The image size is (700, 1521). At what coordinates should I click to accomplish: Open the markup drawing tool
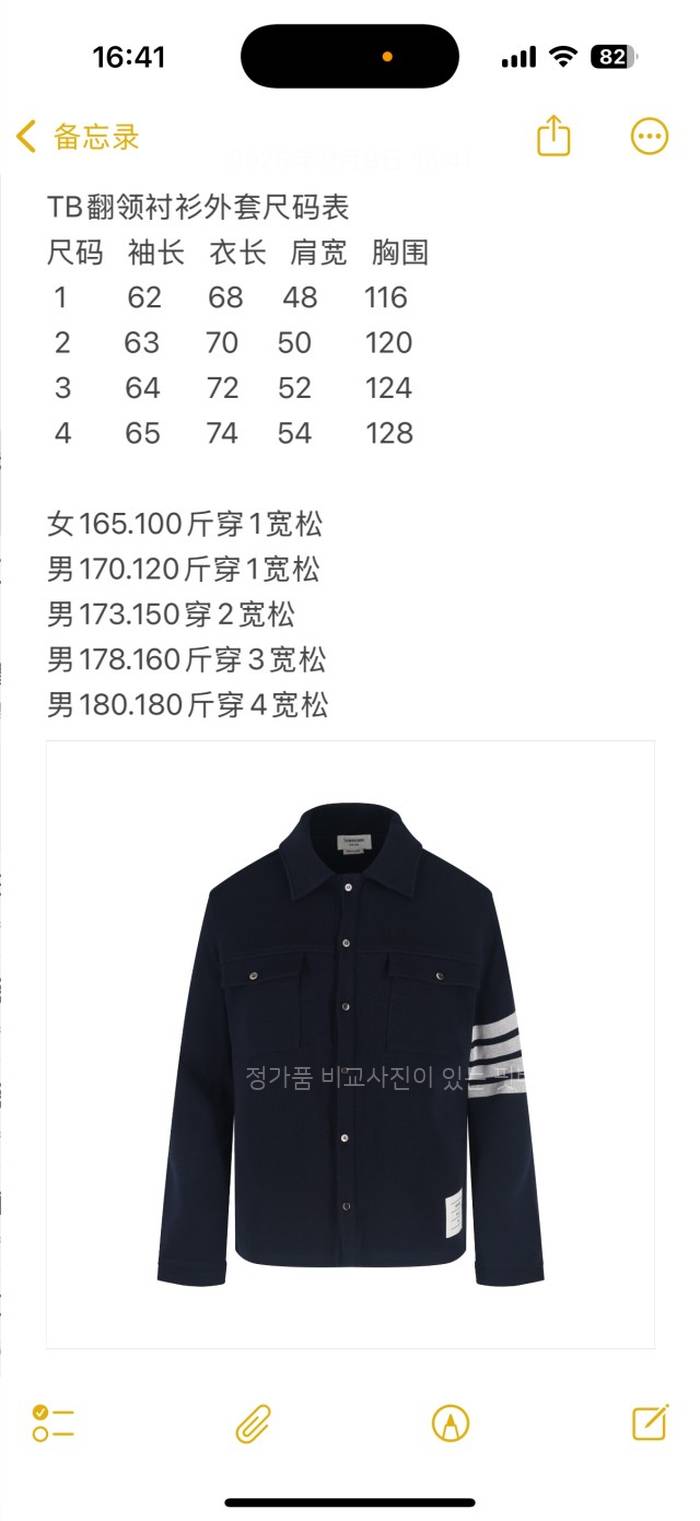coord(450,1422)
